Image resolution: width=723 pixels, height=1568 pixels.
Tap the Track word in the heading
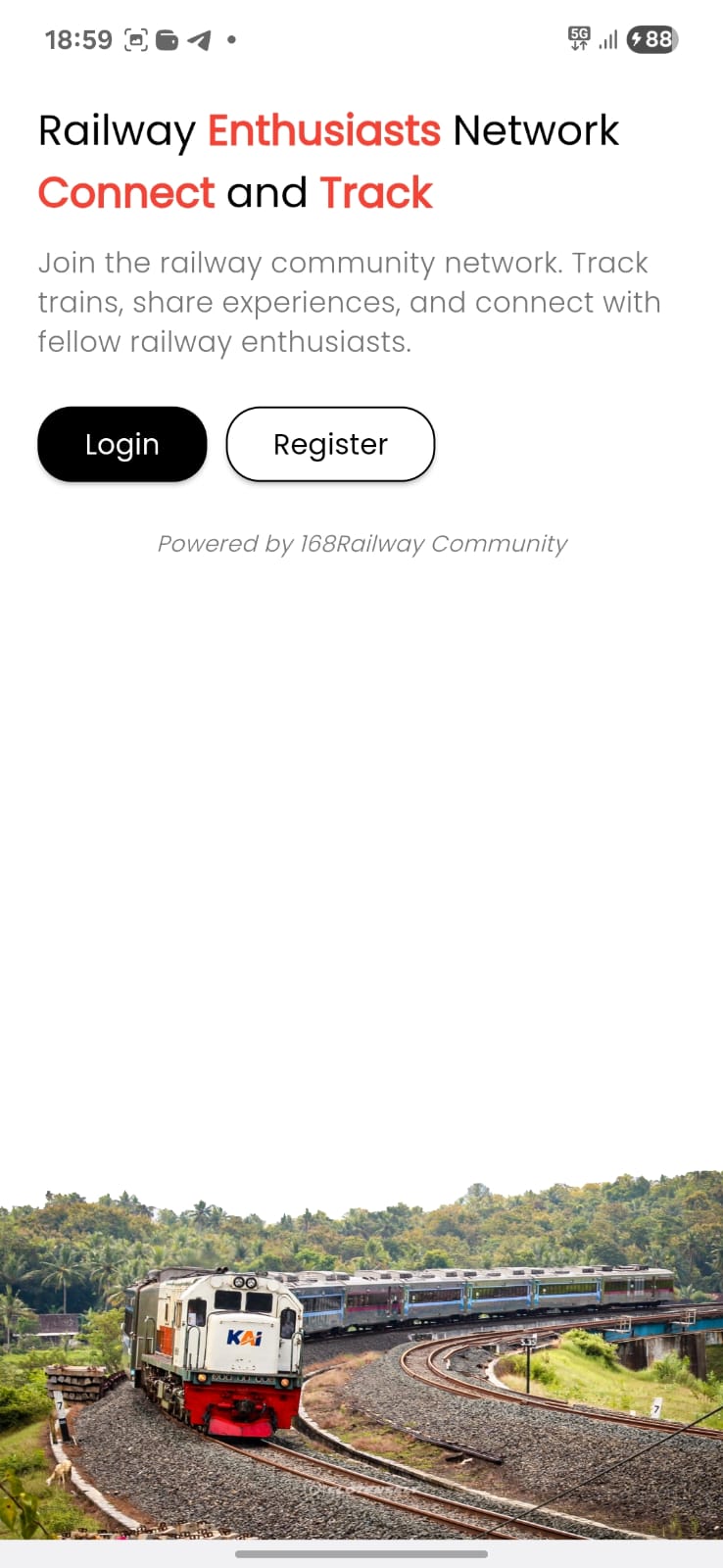[375, 193]
